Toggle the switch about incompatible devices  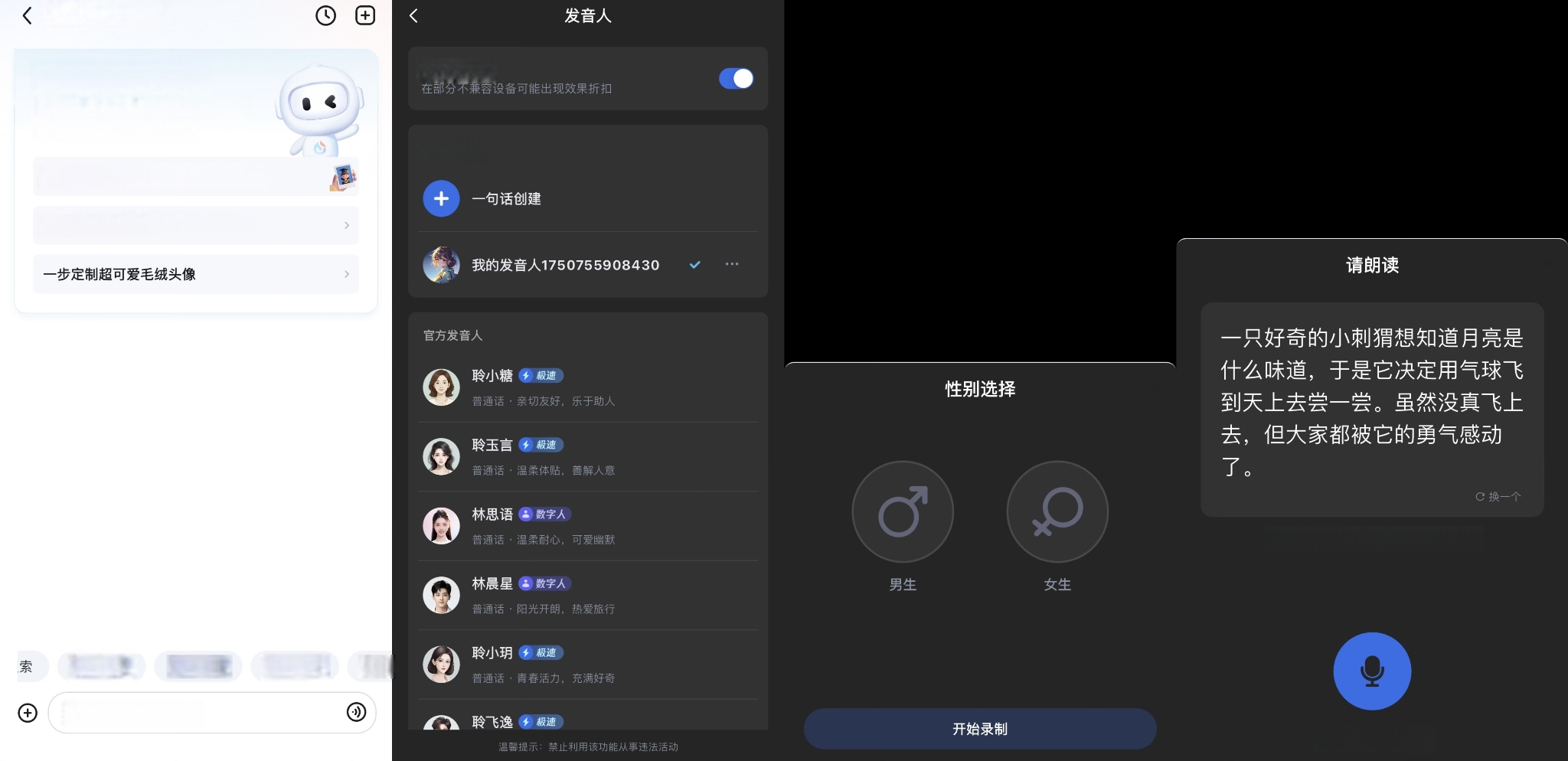tap(736, 79)
